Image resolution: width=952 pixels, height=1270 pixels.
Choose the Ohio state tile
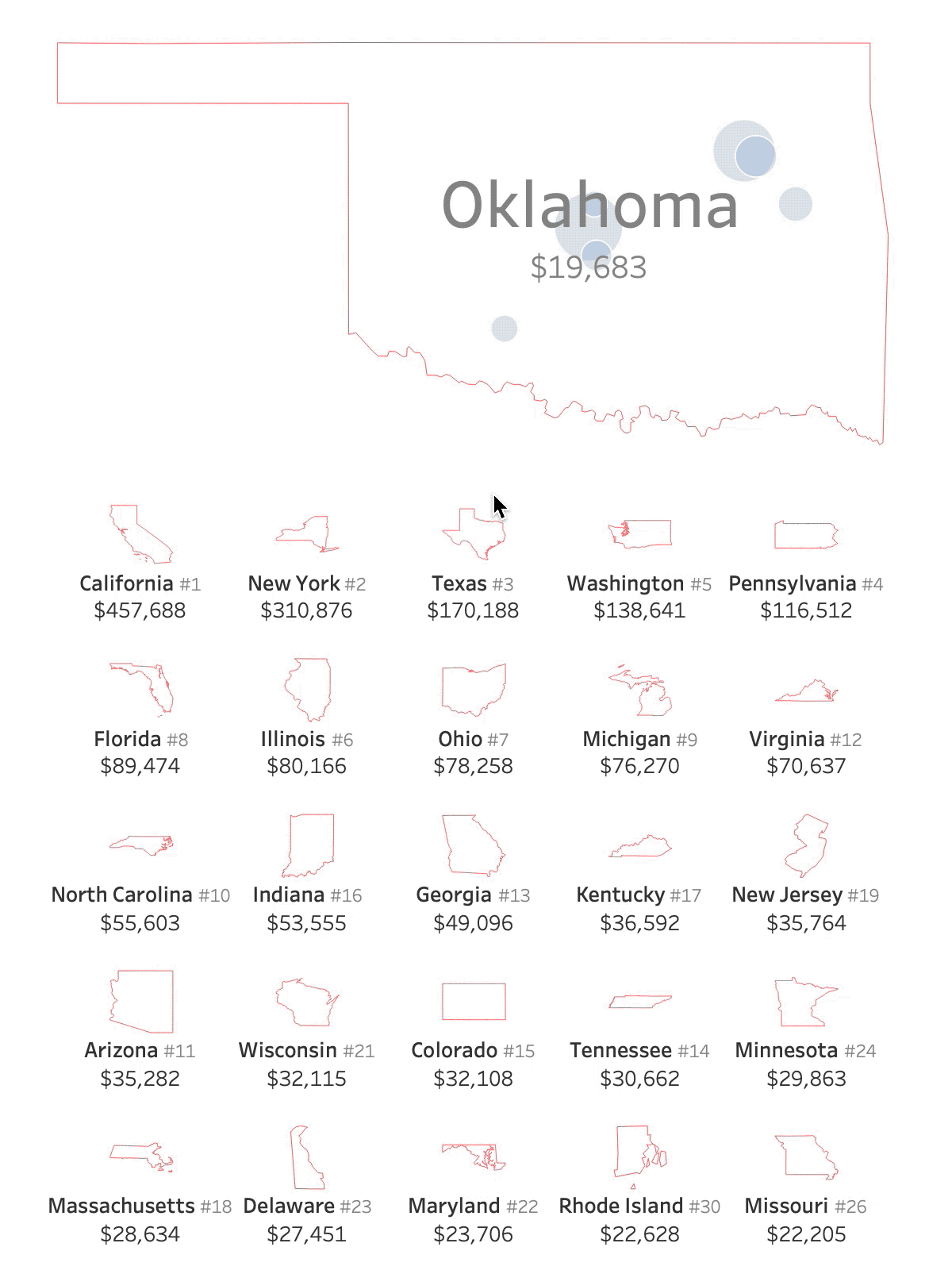pyautogui.click(x=474, y=689)
